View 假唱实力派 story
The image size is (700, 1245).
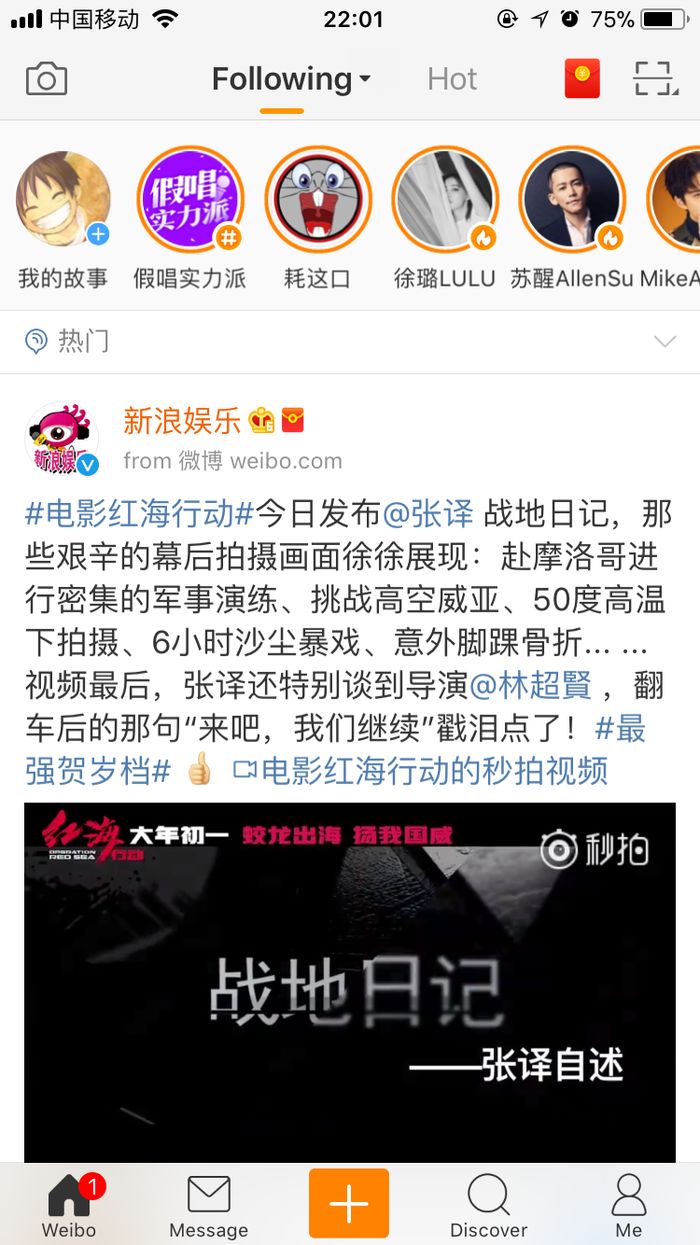click(x=190, y=200)
